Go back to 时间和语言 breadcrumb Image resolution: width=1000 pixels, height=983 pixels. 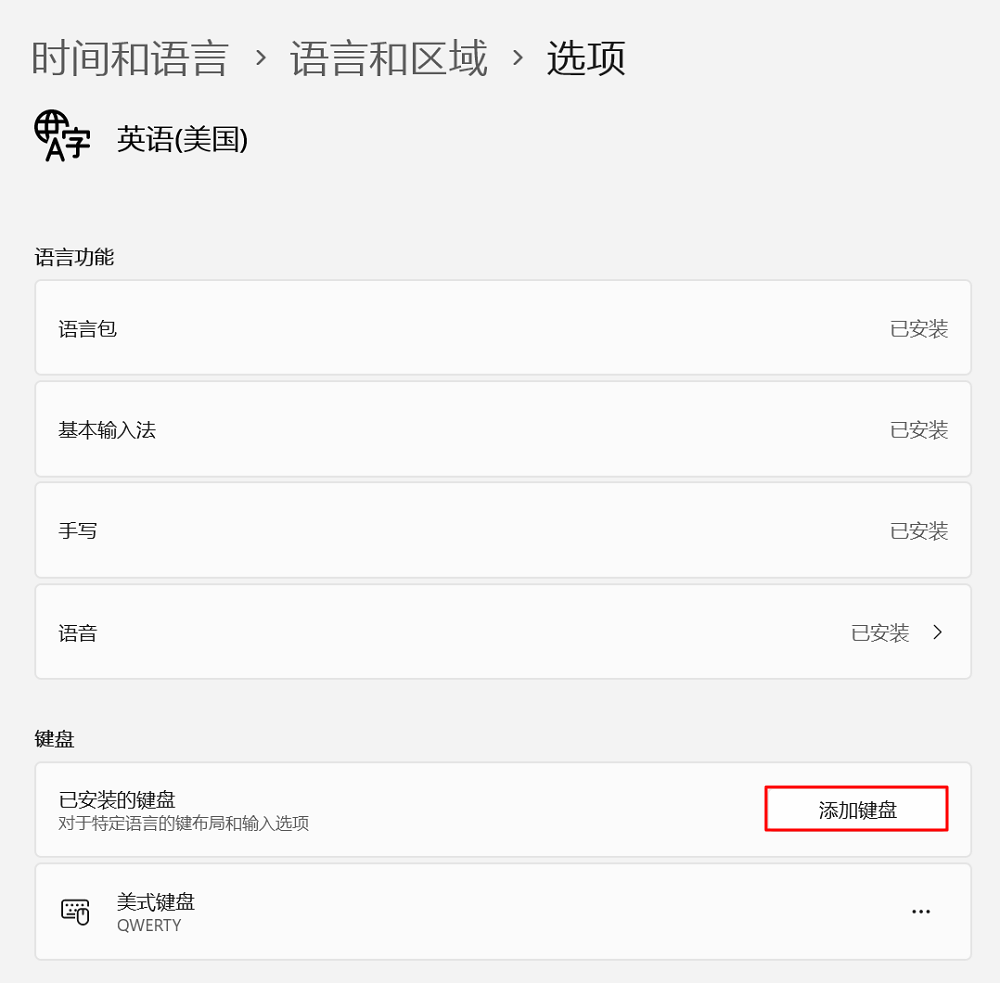[130, 58]
